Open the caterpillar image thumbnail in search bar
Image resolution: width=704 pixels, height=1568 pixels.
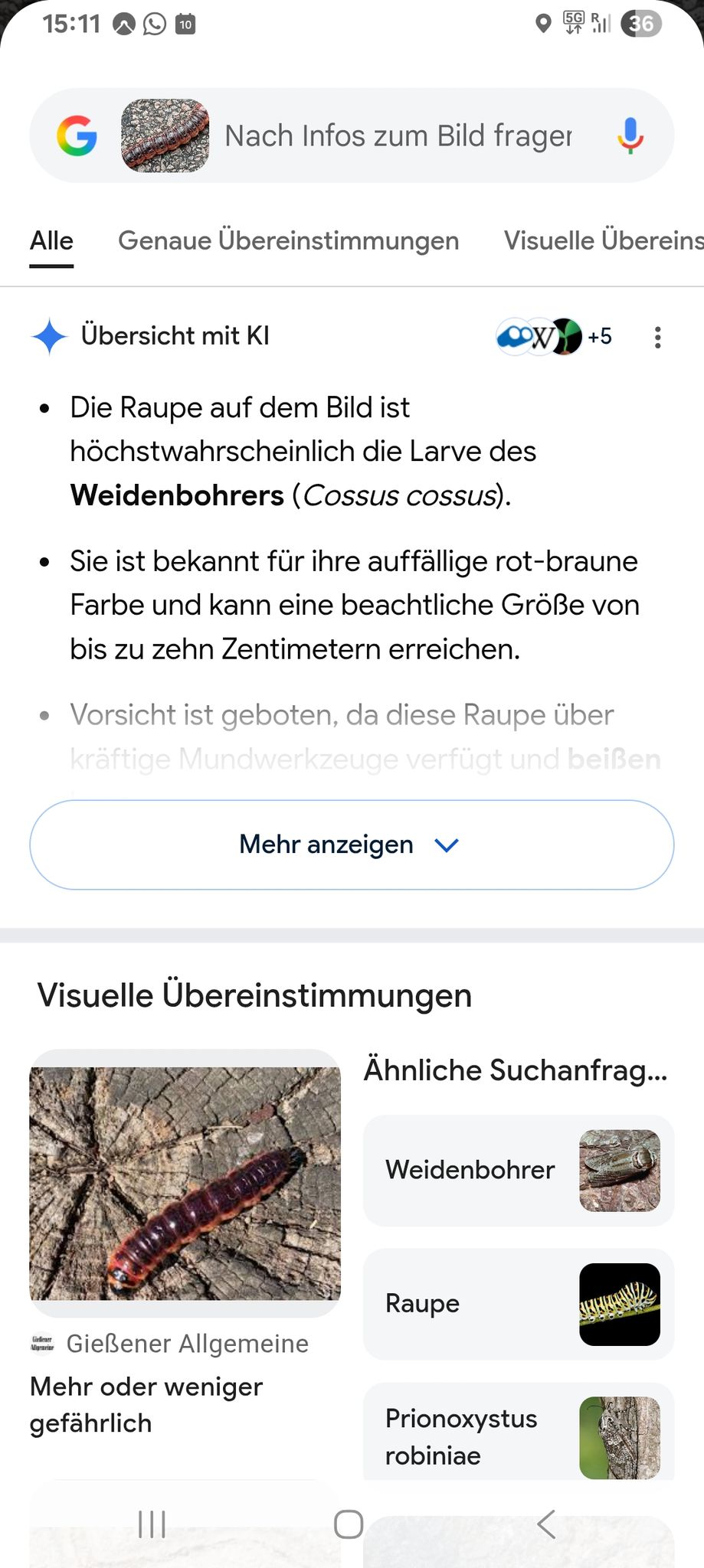(x=165, y=136)
